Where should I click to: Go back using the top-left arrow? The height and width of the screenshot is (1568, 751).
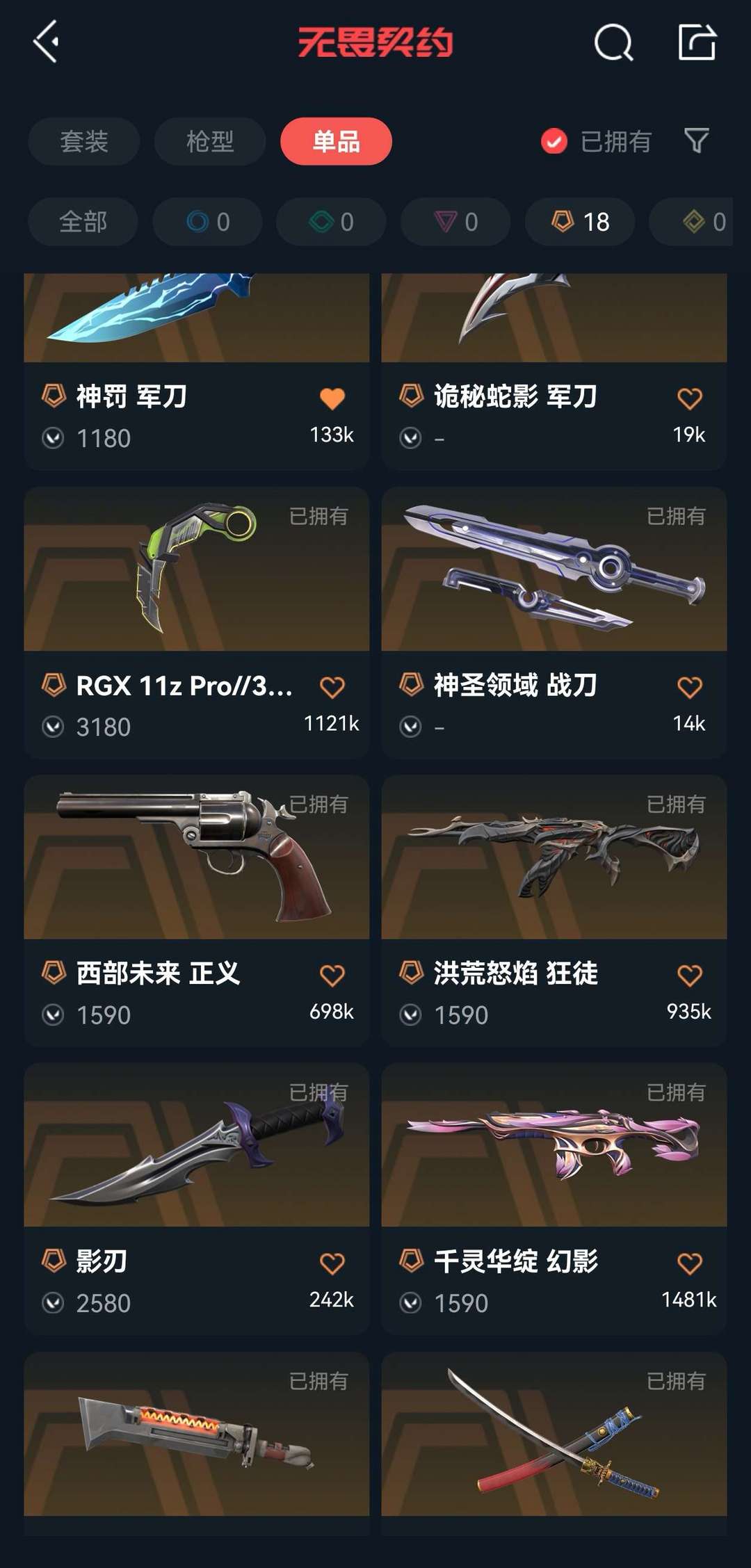point(46,42)
